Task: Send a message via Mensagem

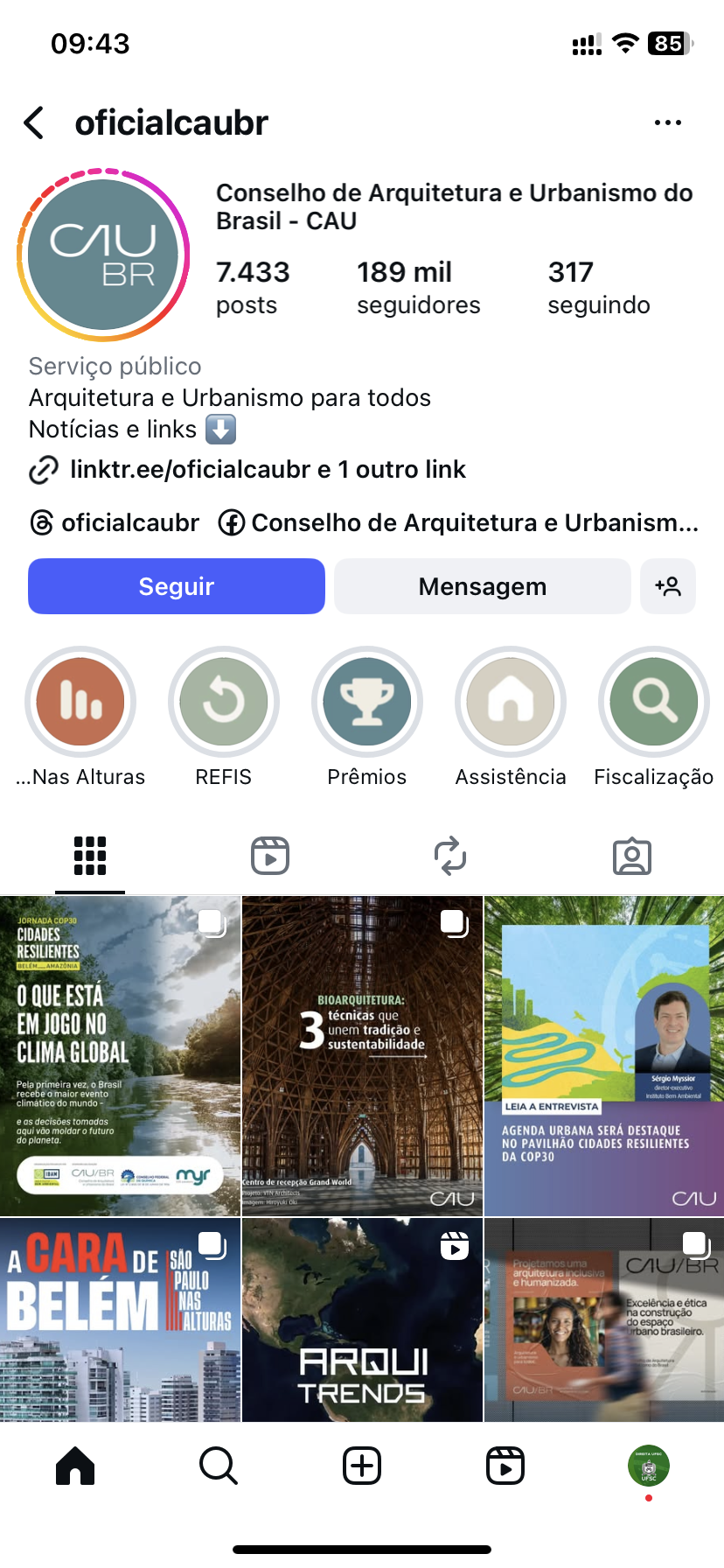Action: pyautogui.click(x=482, y=586)
